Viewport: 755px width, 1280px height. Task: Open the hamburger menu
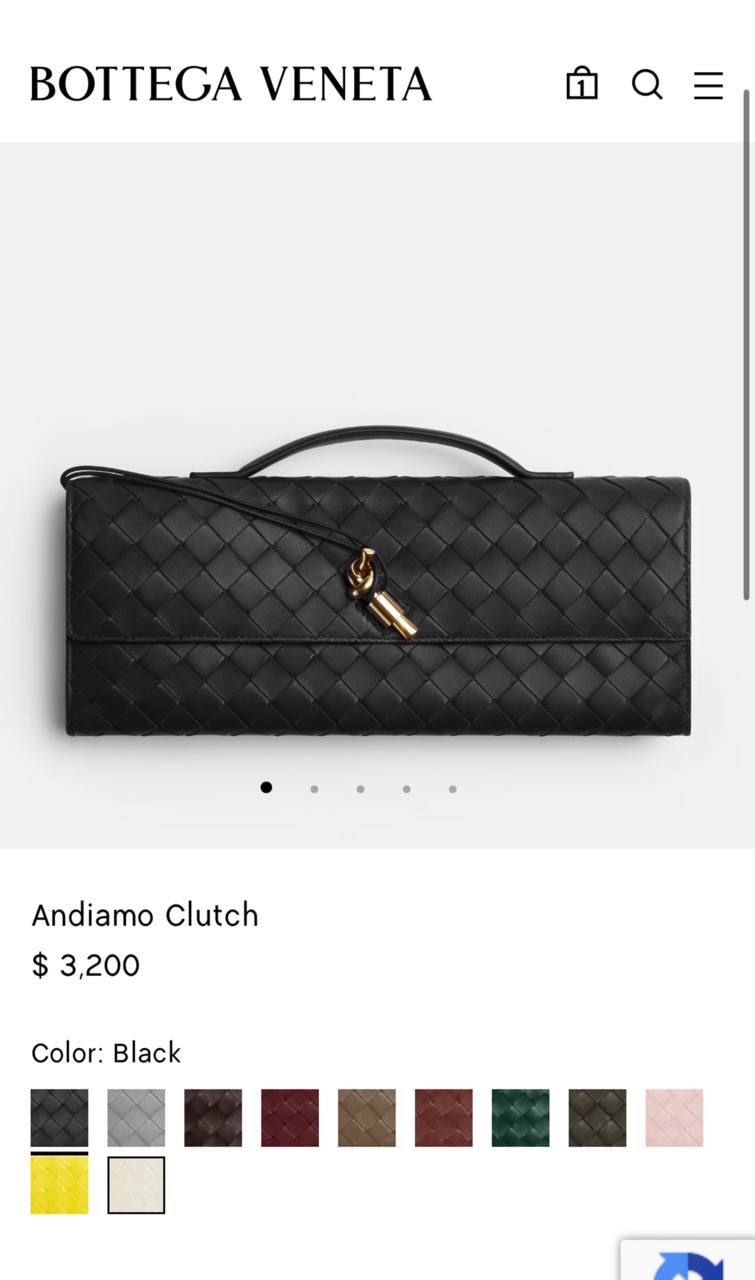[708, 85]
